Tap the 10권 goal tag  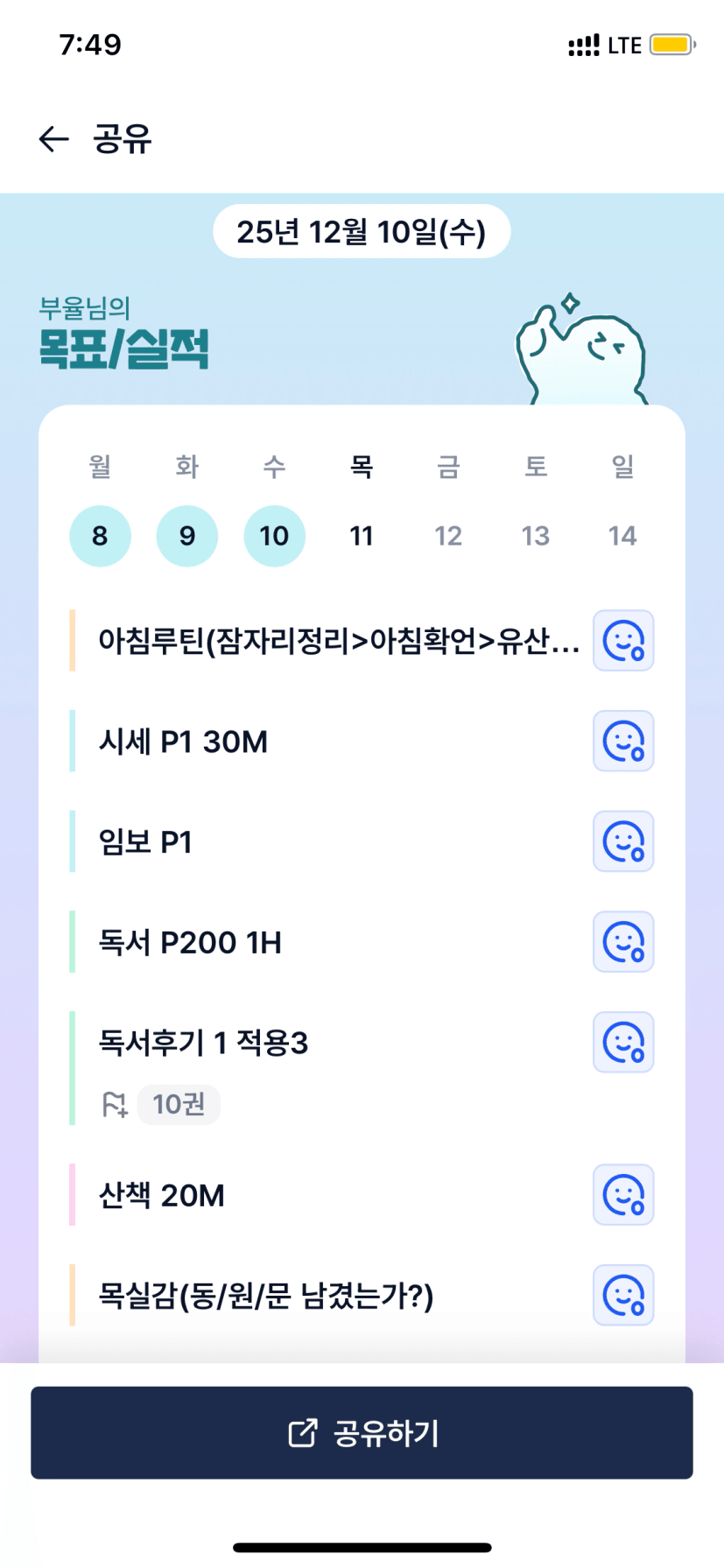179,1105
